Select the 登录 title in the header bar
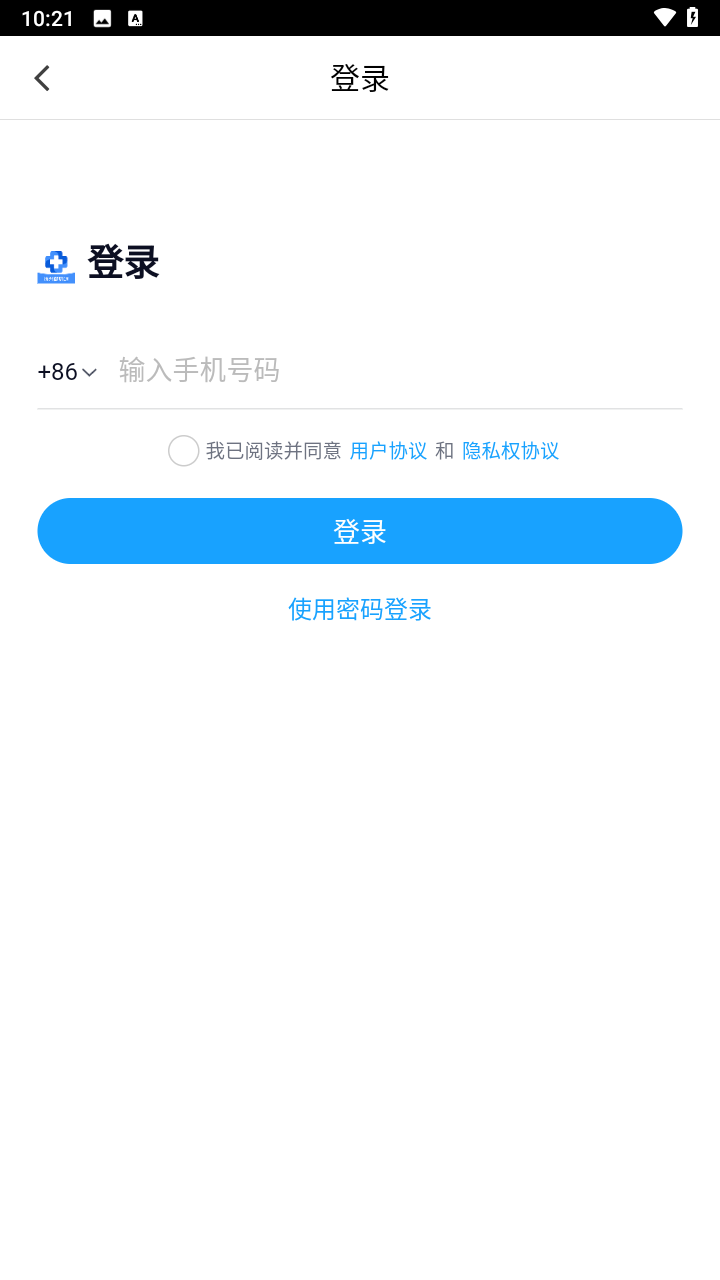Viewport: 720px width, 1280px height. (x=359, y=77)
